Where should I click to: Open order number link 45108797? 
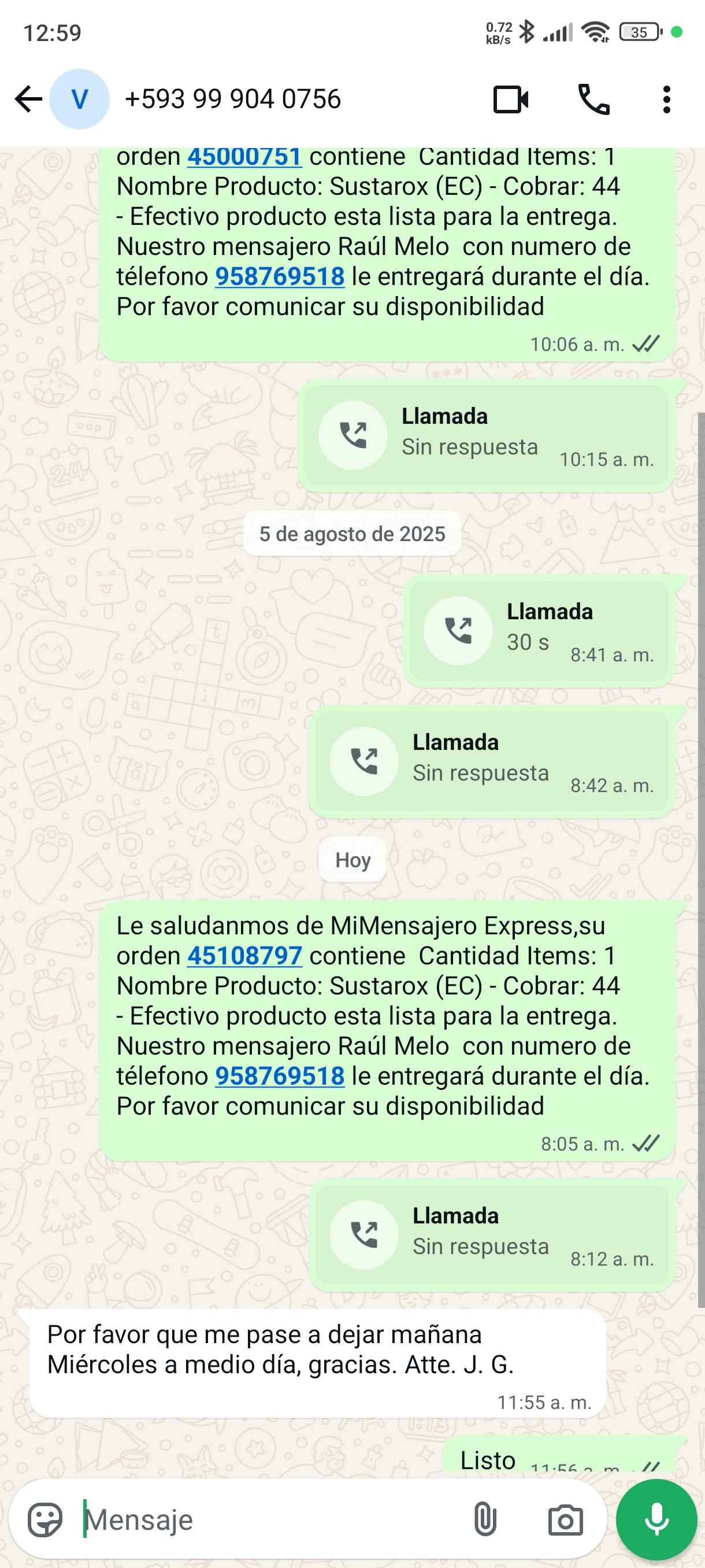(244, 956)
